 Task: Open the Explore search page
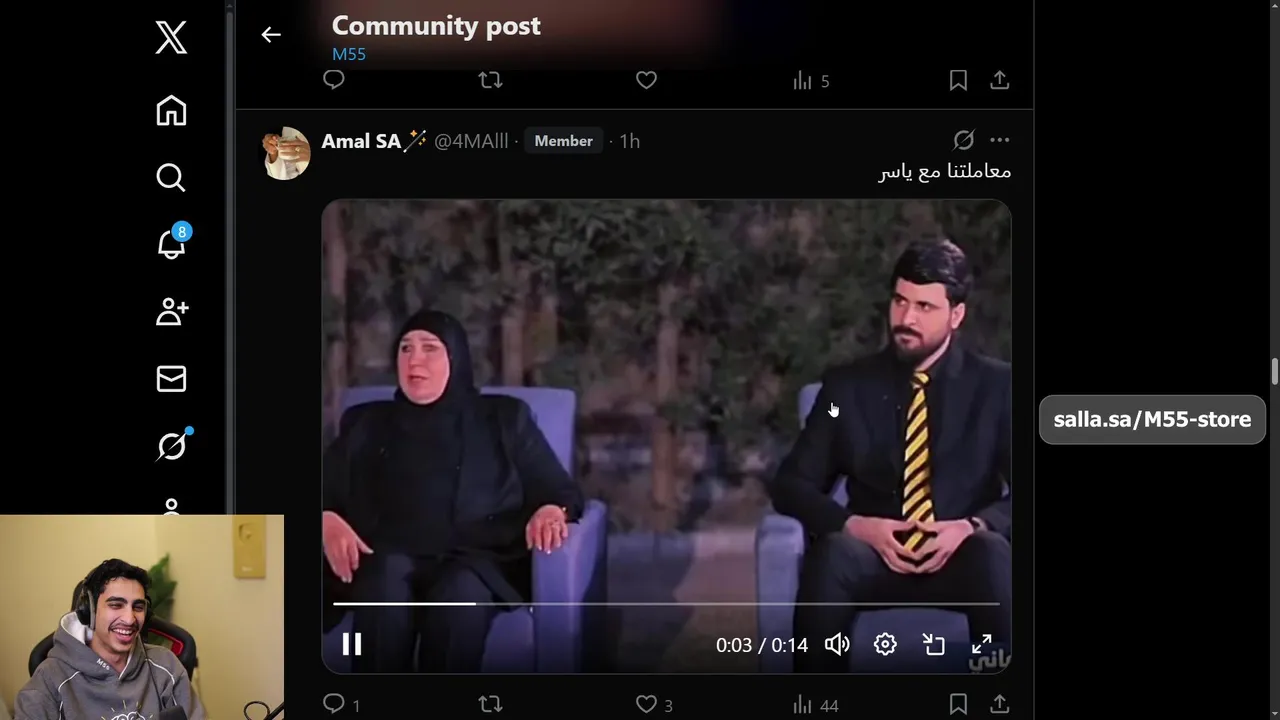(x=171, y=178)
